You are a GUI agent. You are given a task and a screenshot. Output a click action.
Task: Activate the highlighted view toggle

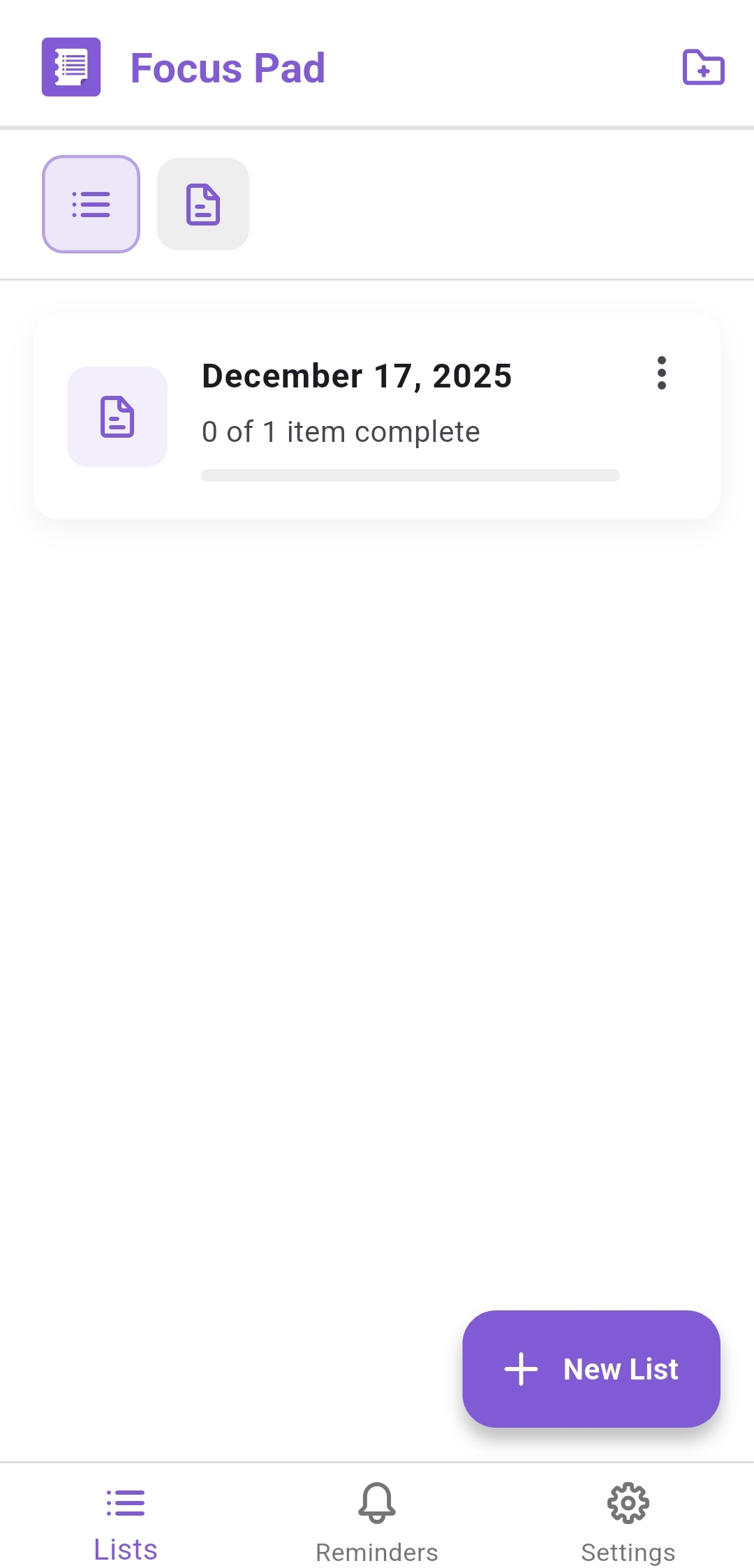click(91, 204)
